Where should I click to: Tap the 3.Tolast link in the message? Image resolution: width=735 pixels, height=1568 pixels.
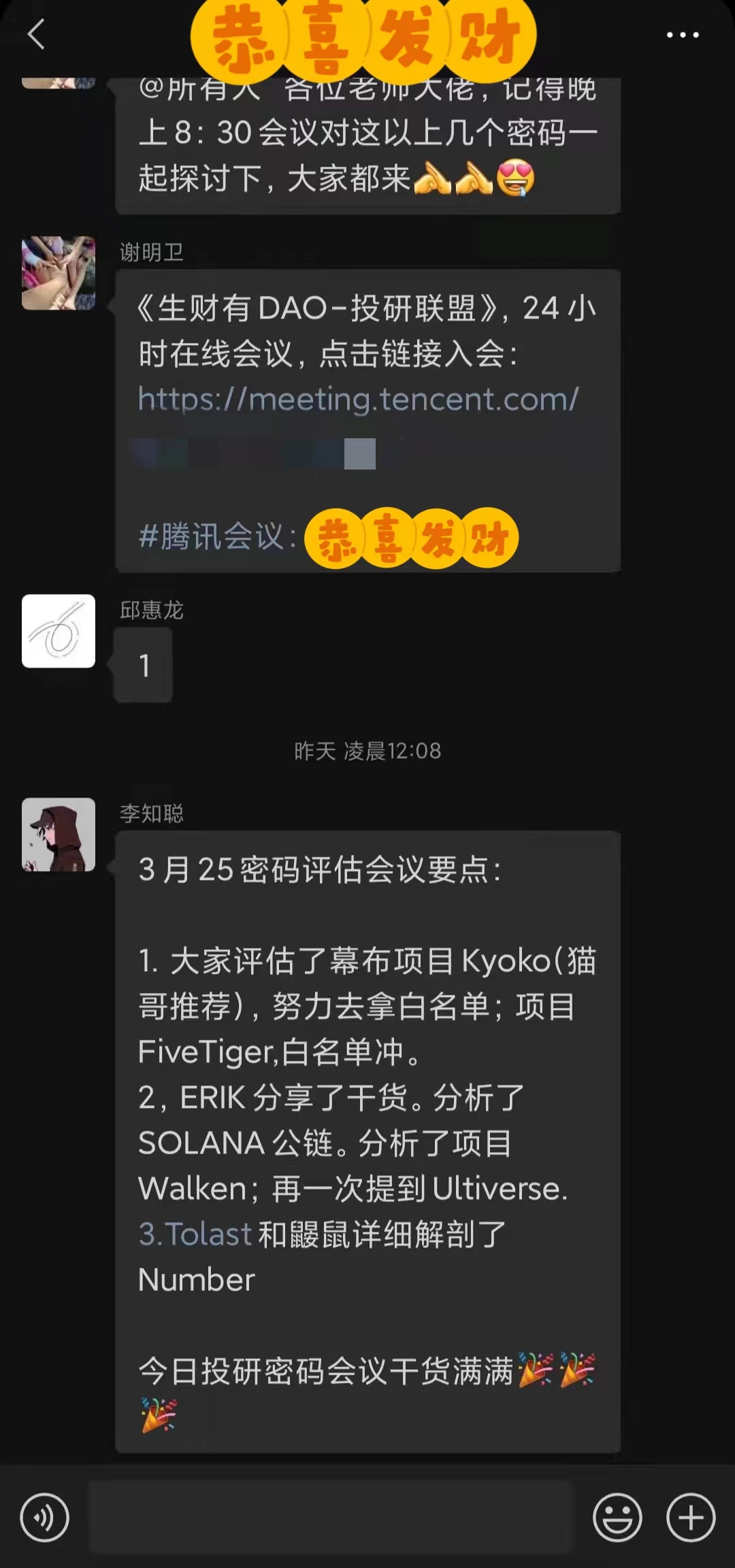pos(195,1234)
